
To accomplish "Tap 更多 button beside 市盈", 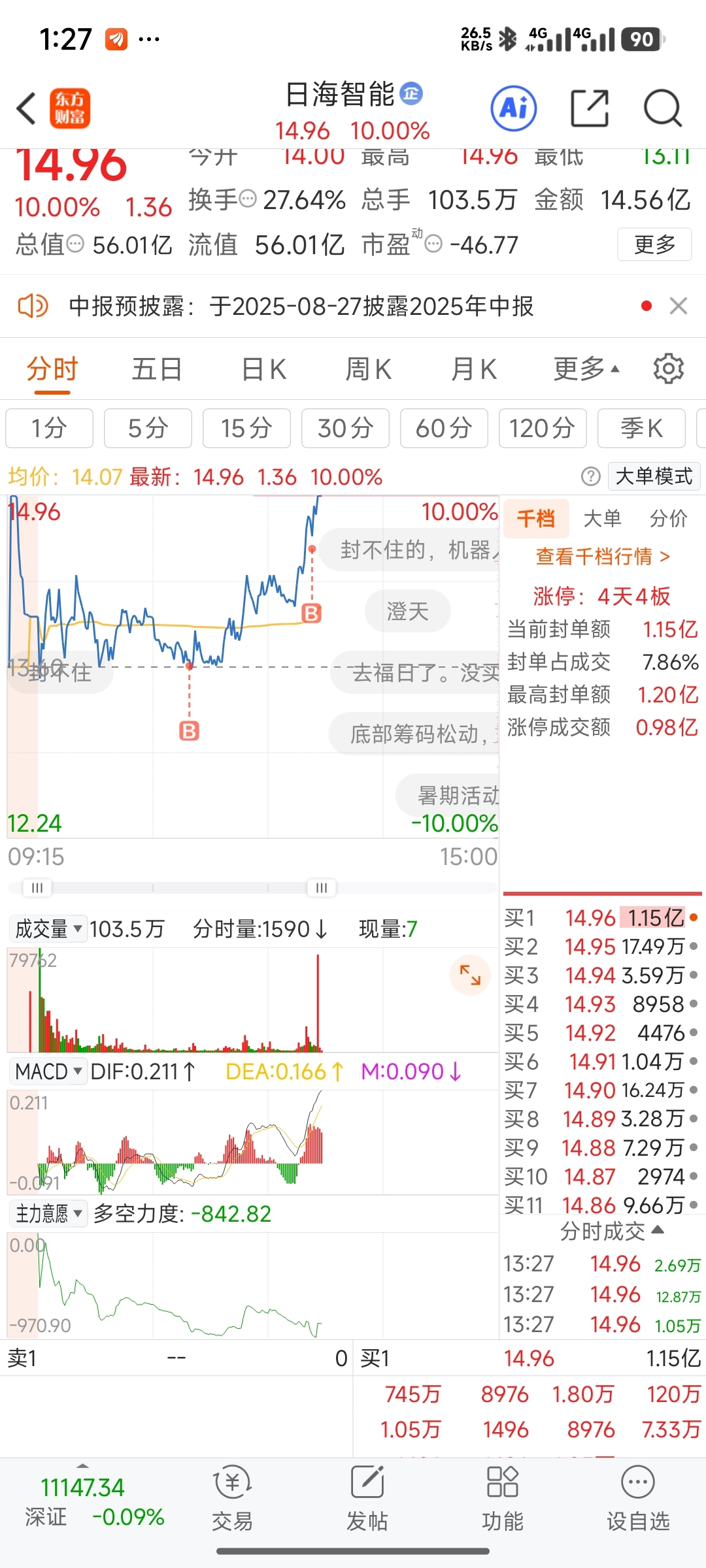I will [654, 245].
